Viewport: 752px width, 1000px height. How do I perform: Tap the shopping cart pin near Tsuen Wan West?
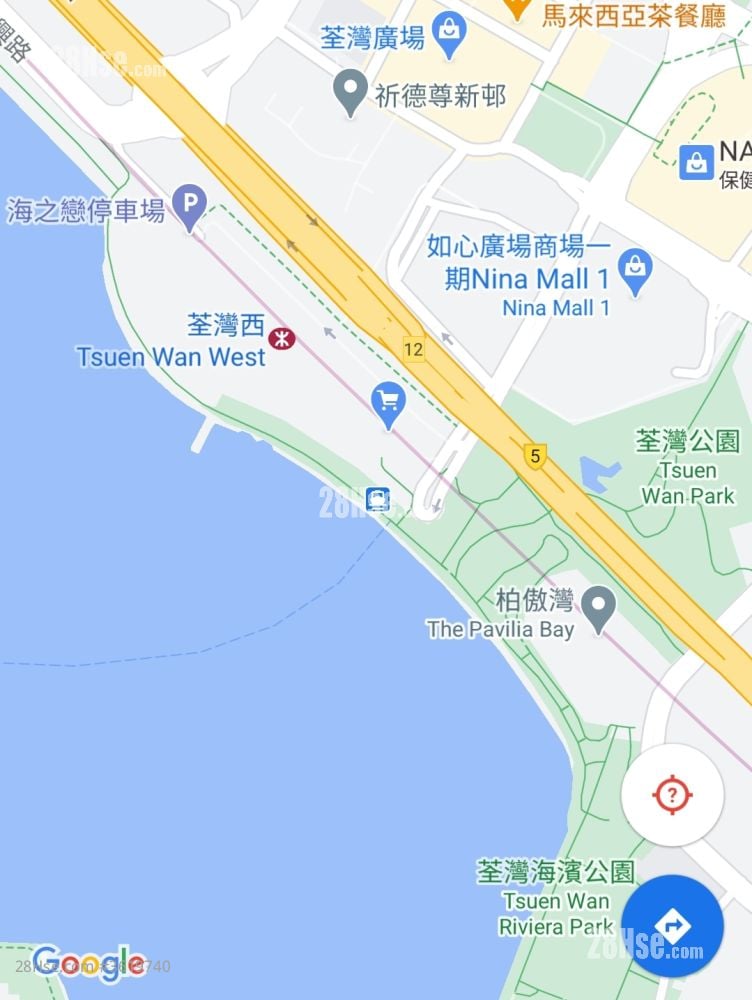[x=387, y=405]
